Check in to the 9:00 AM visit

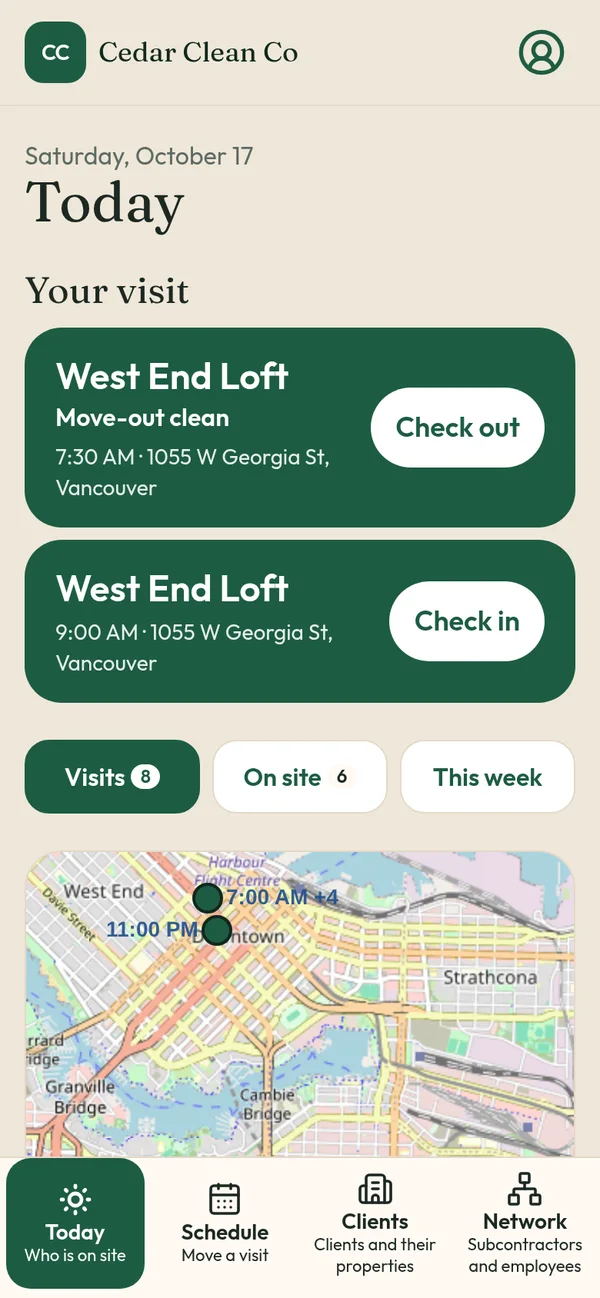pos(467,621)
